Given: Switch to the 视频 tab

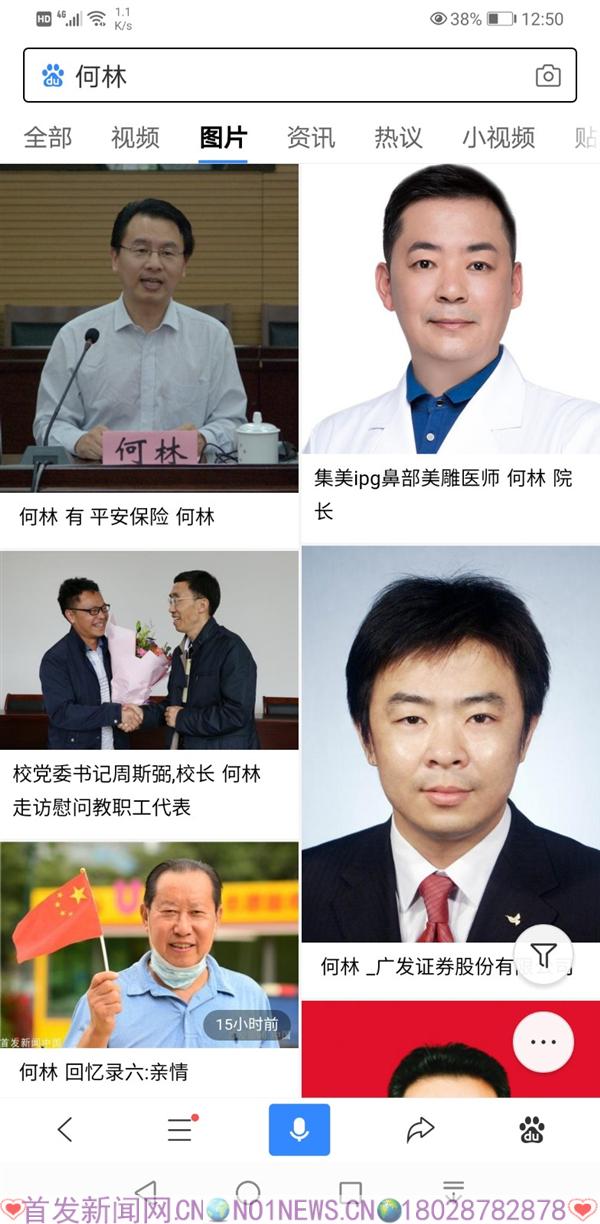Looking at the screenshot, I should (x=135, y=137).
